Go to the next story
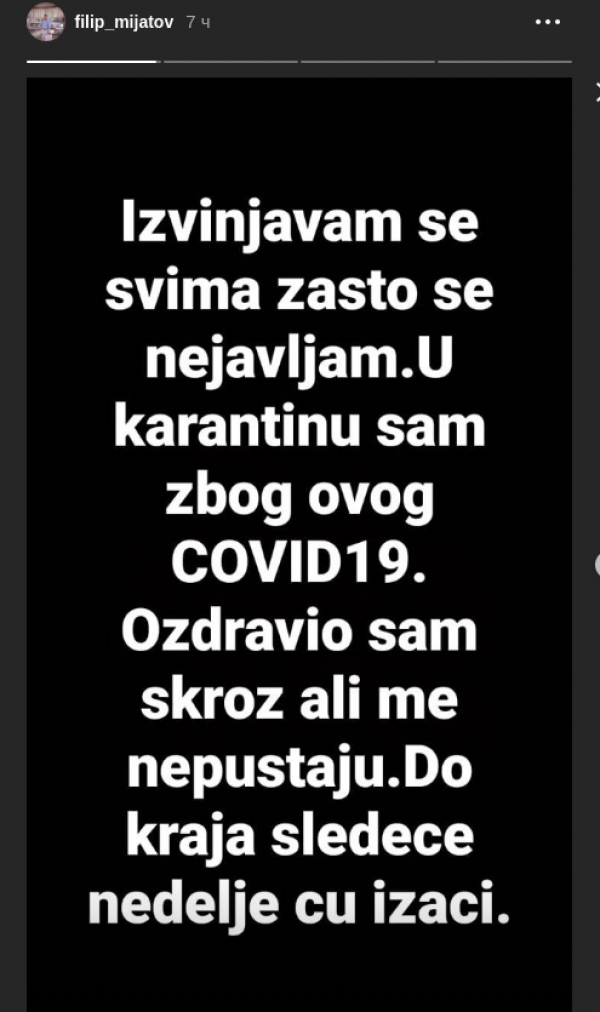The image size is (600, 1012). (x=596, y=562)
